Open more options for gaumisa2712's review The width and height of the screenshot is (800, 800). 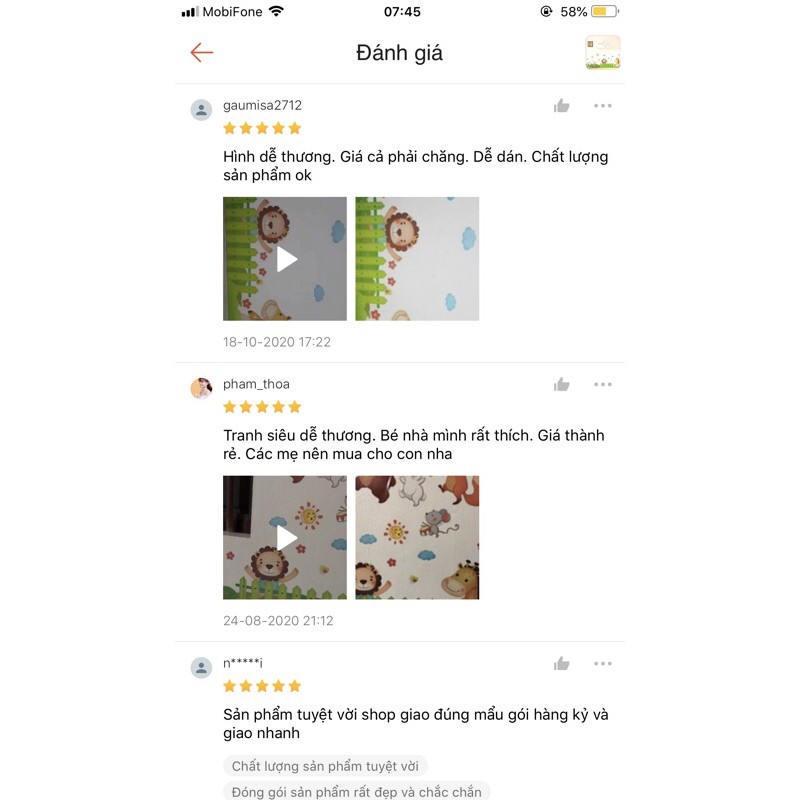602,106
